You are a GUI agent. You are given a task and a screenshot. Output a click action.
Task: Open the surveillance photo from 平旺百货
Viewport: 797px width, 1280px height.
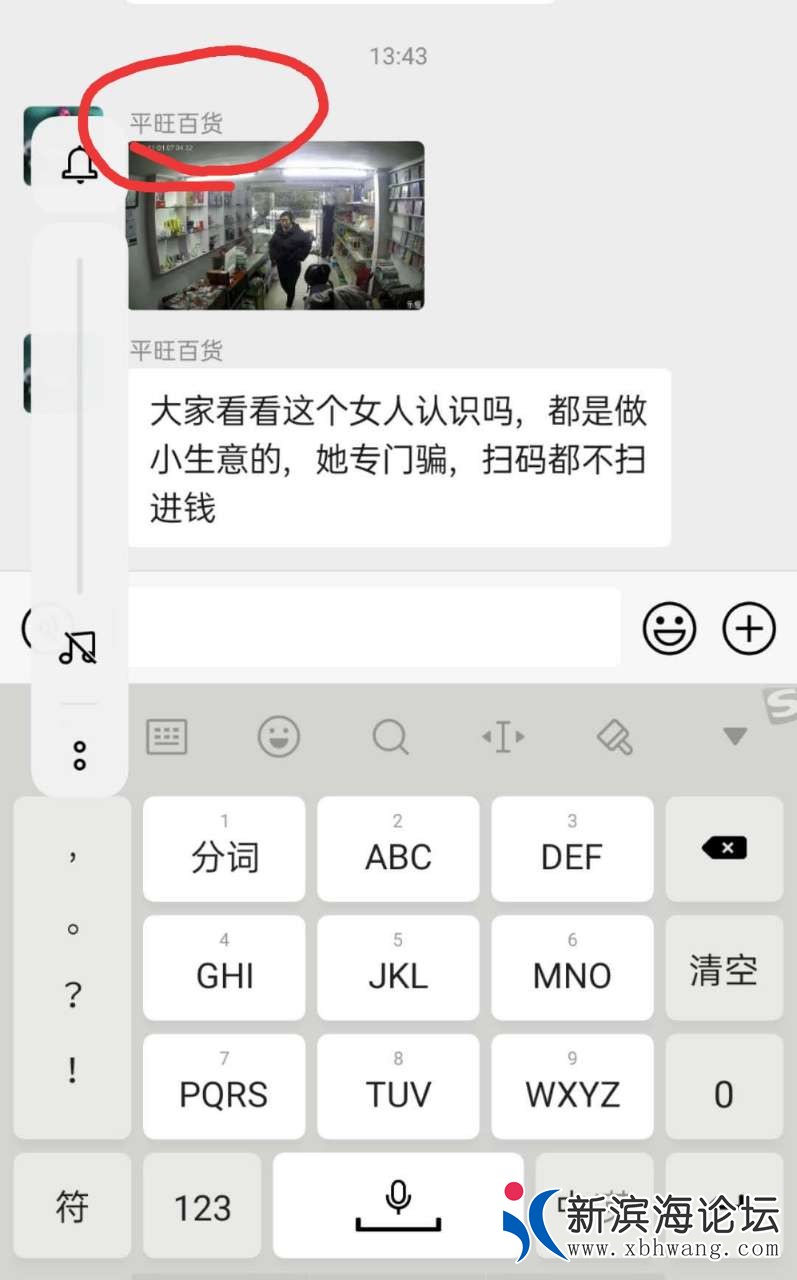(x=276, y=225)
